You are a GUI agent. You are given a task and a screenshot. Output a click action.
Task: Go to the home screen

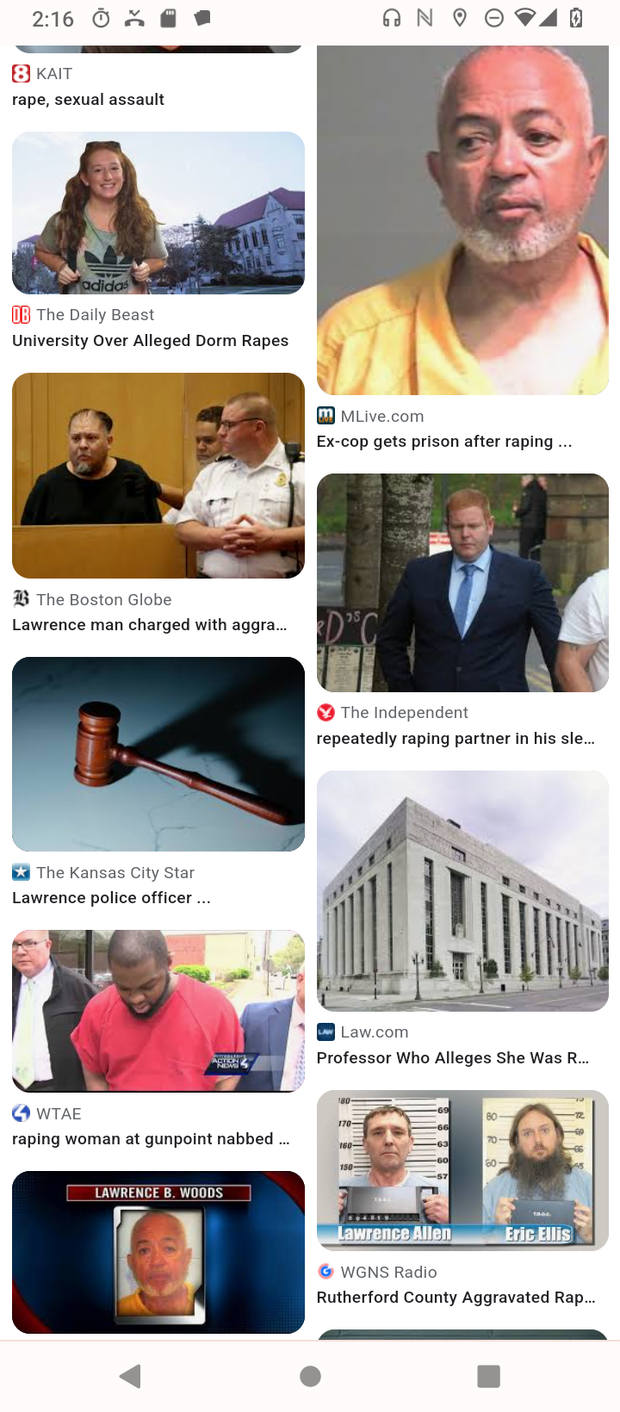click(310, 1376)
